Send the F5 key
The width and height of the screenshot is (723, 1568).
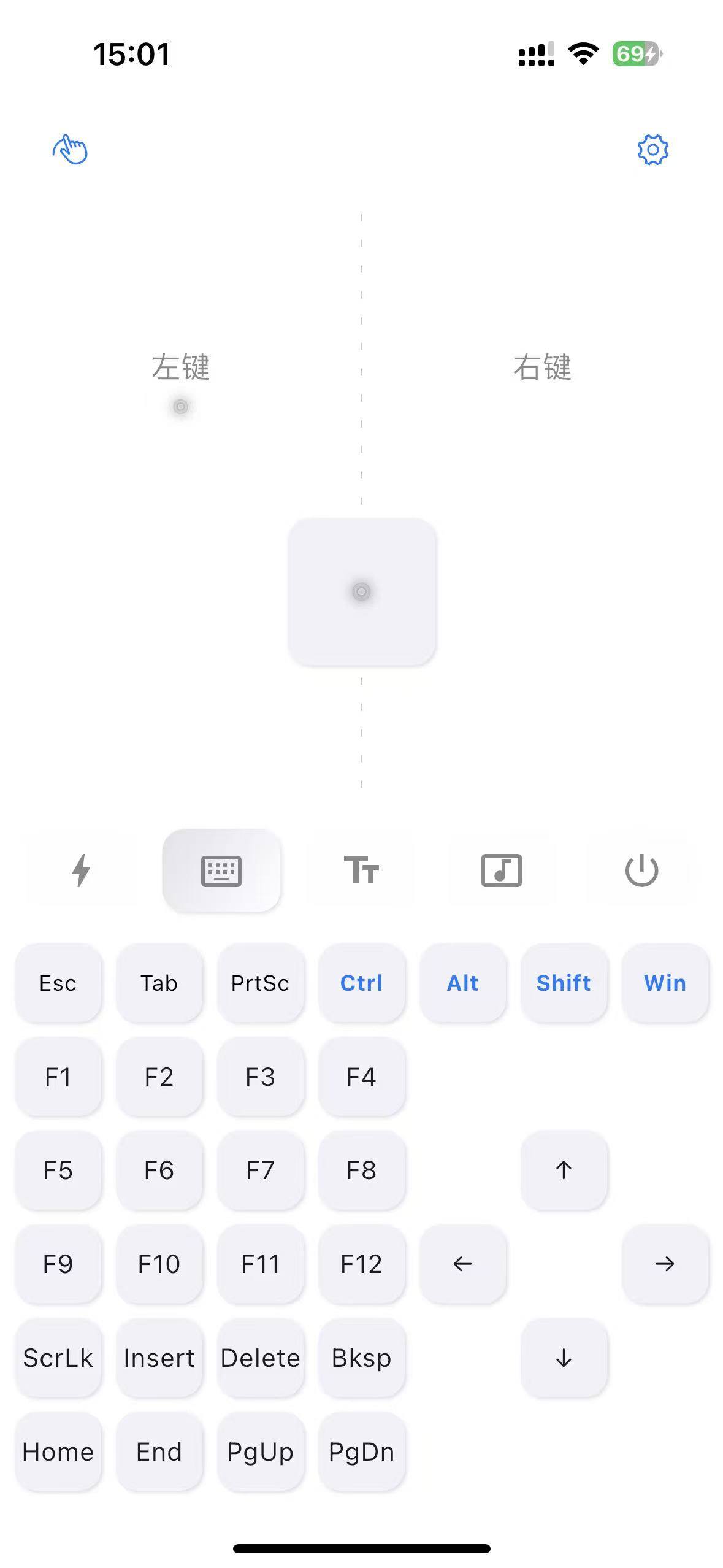click(58, 1170)
